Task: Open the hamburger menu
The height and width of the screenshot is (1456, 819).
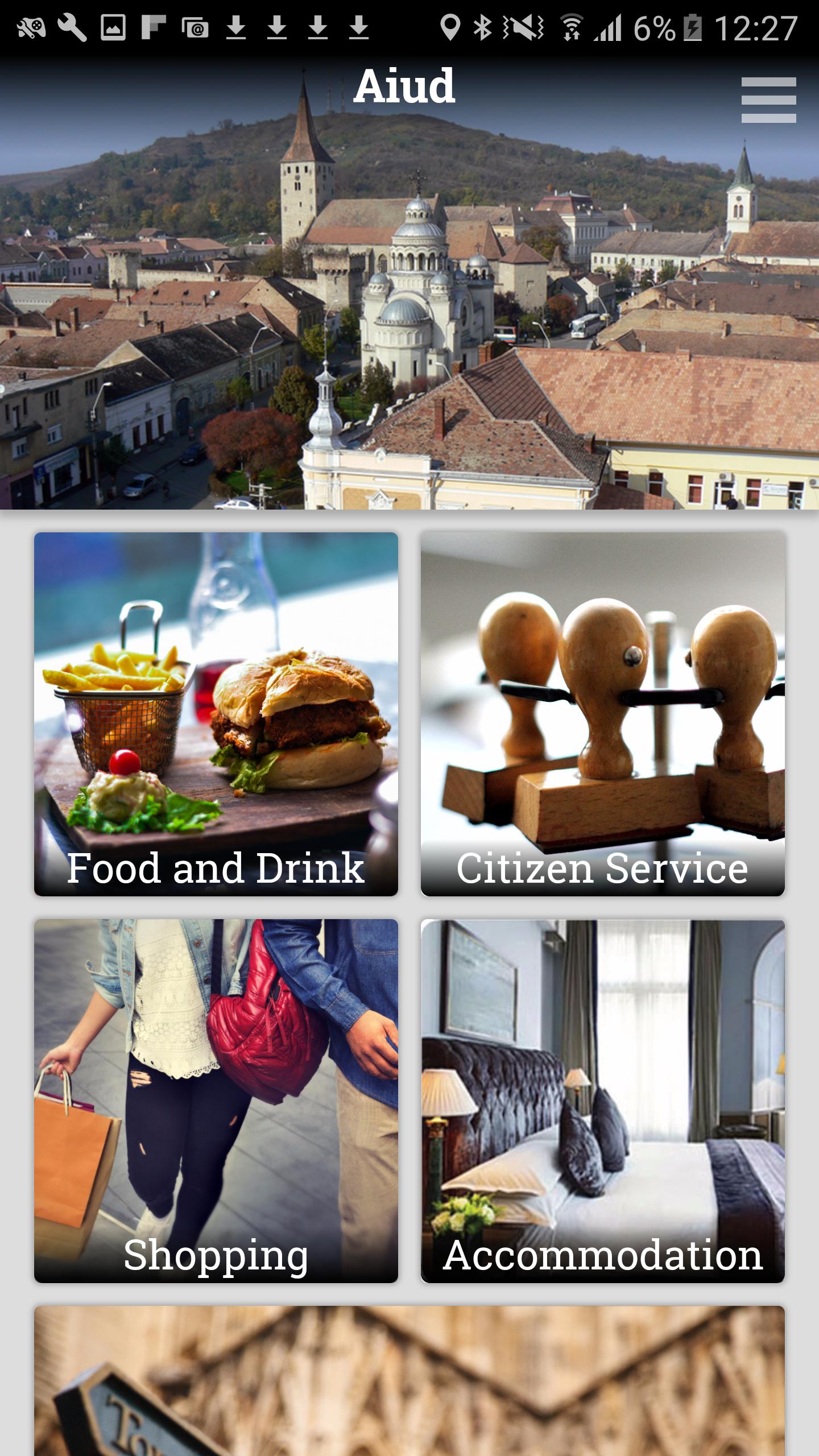Action: coord(768,100)
